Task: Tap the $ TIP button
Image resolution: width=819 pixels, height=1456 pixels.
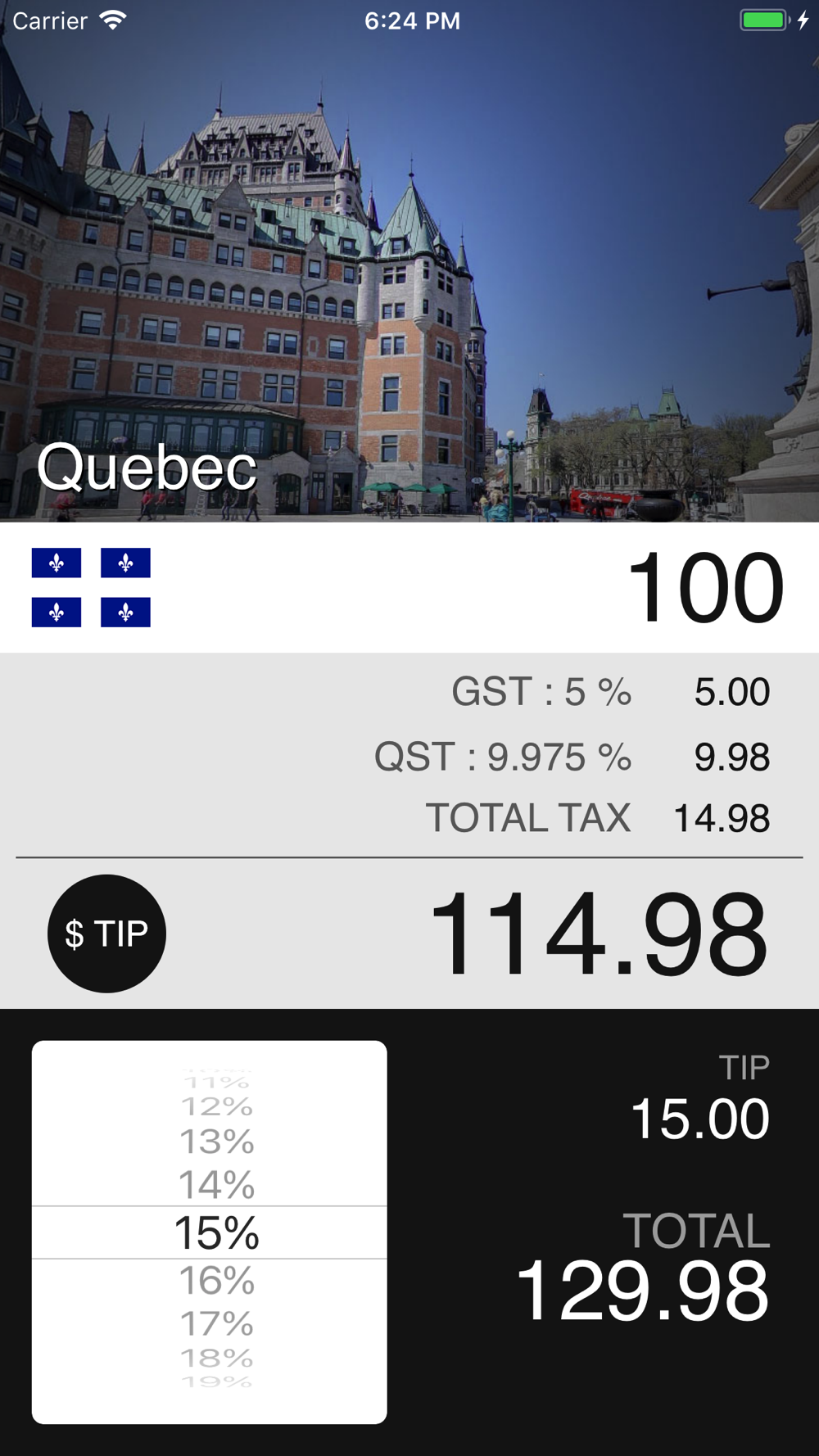Action: pos(106,934)
